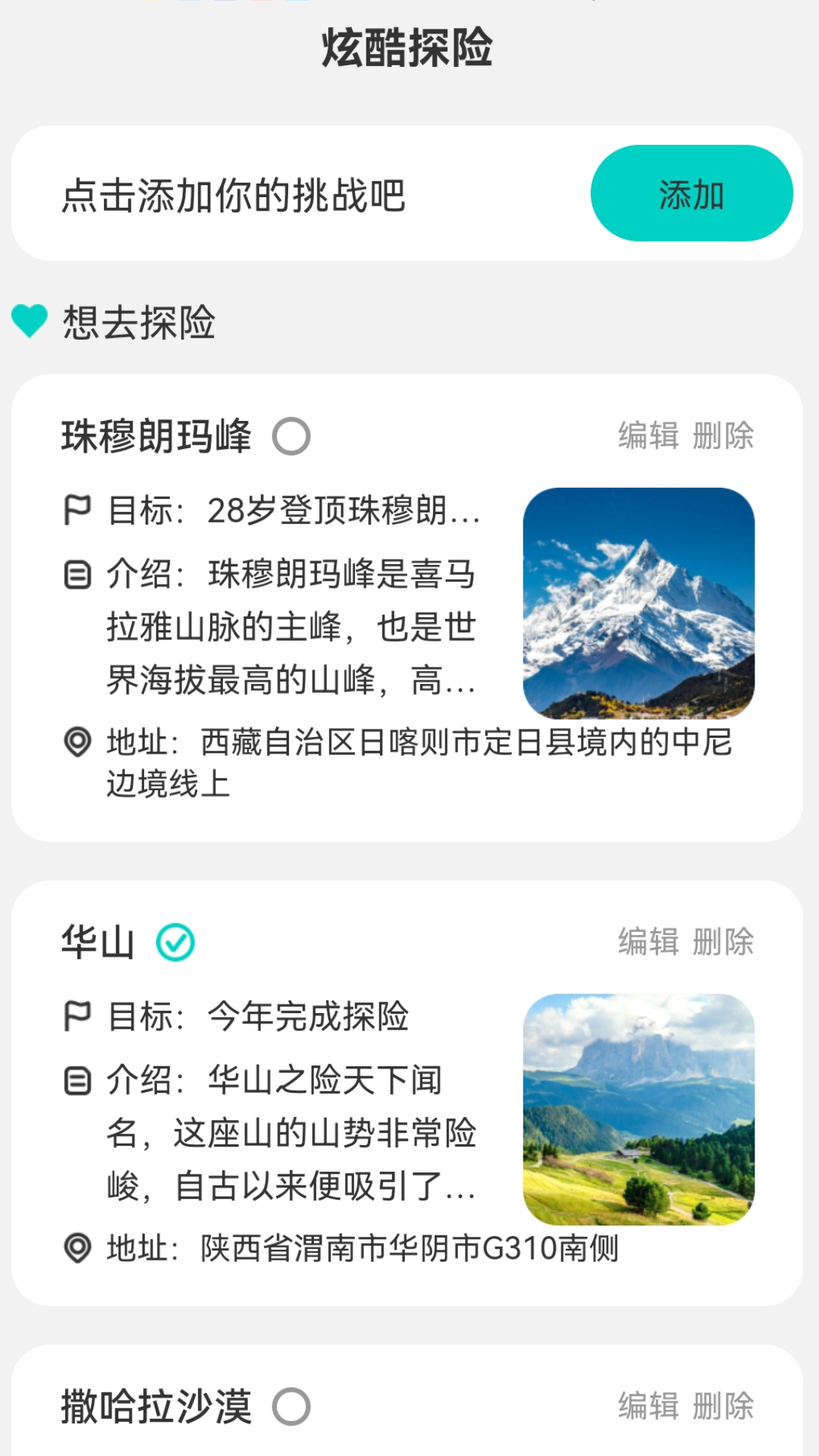The image size is (819, 1456).
Task: Click the goal flag icon on the 珠穆朗玛峰 card
Action: pyautogui.click(x=78, y=510)
